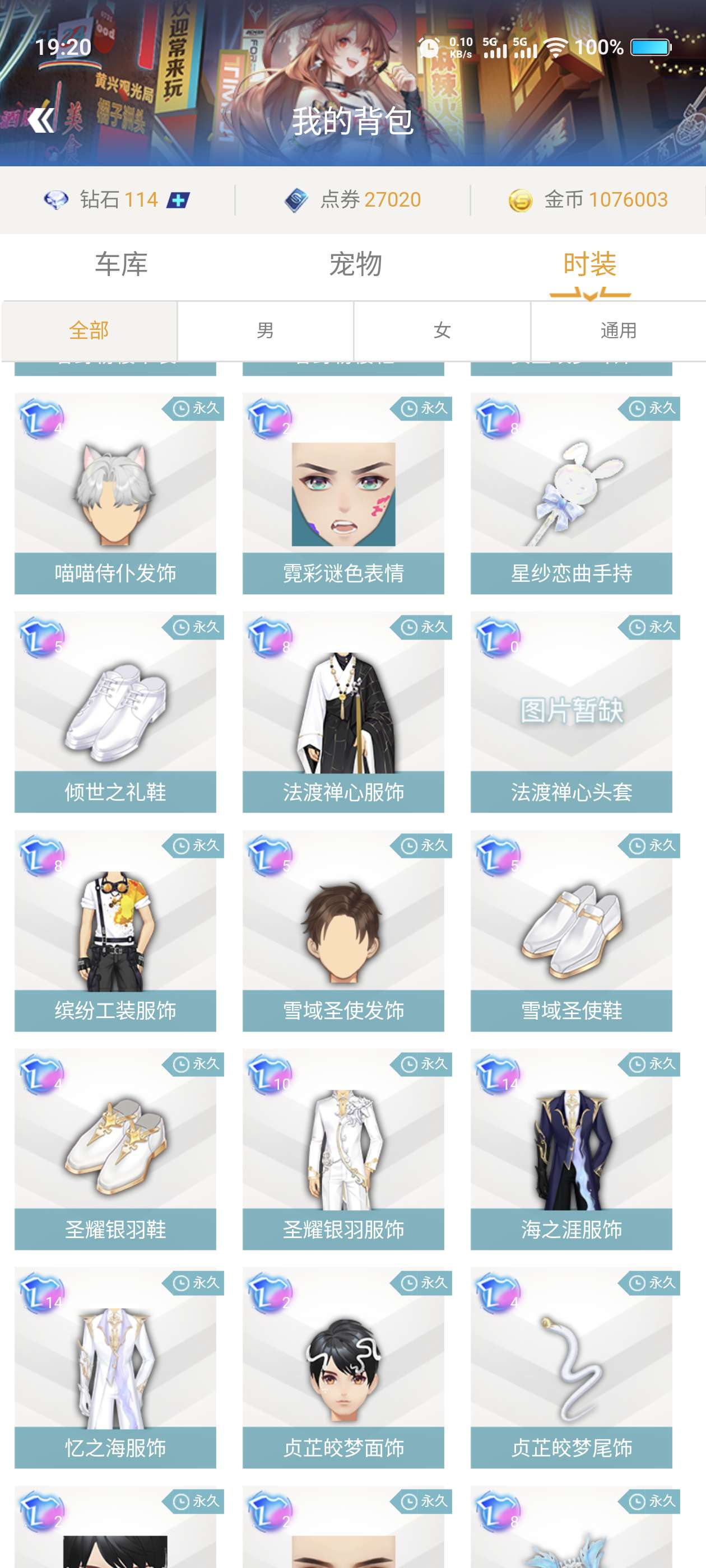Open the 霓彩谜色表情 item
The width and height of the screenshot is (706, 1568).
(x=343, y=493)
